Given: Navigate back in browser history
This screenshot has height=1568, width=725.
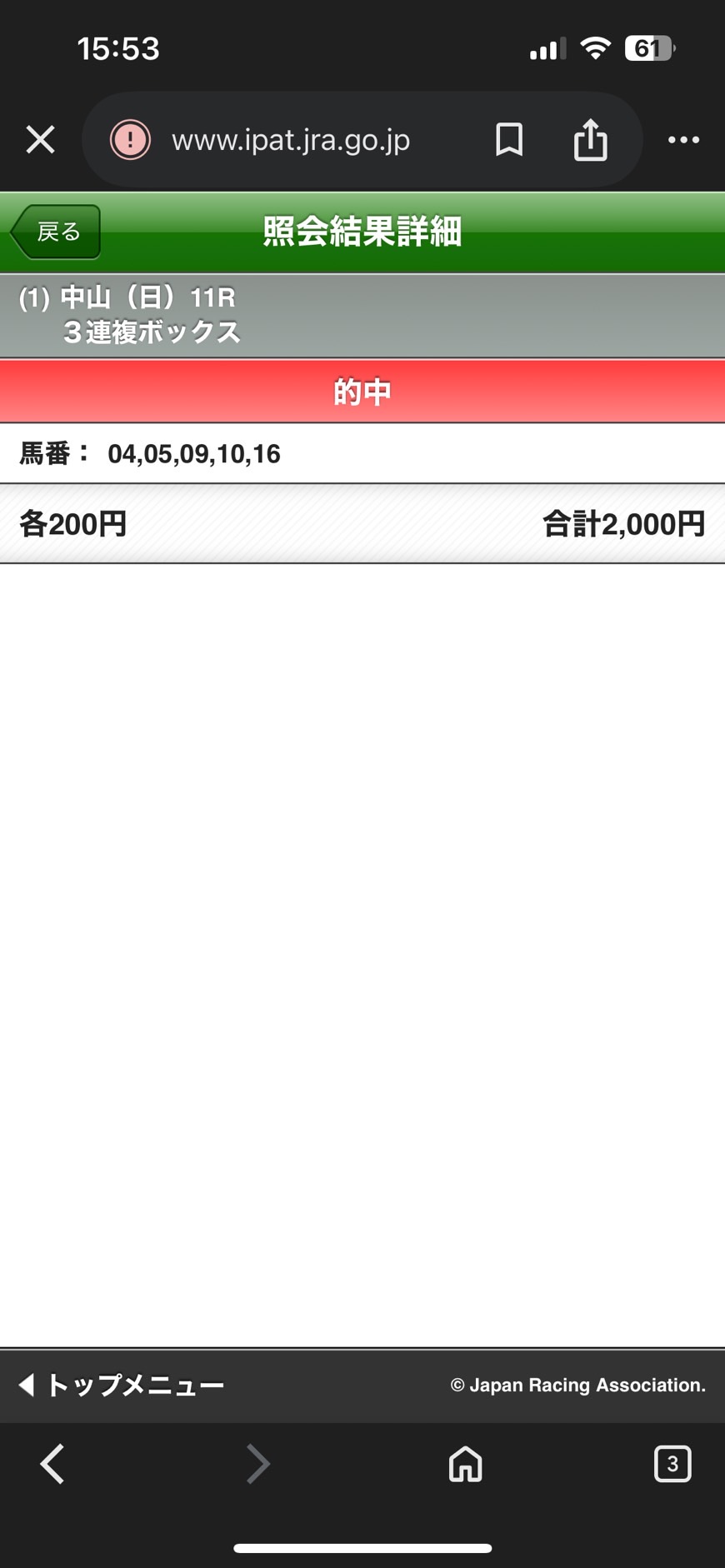Looking at the screenshot, I should pos(52,1464).
